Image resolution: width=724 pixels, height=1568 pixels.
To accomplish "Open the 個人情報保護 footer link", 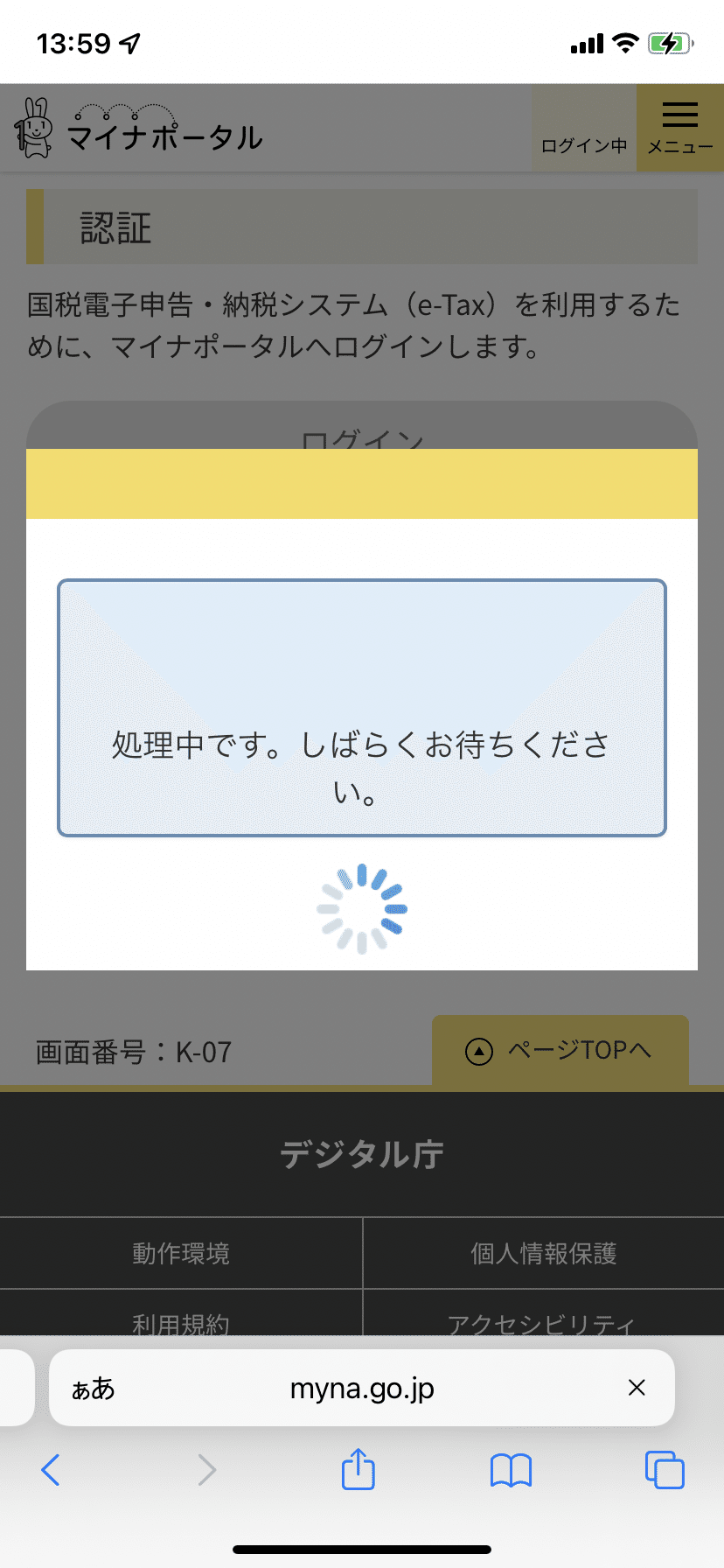I will [x=543, y=1253].
